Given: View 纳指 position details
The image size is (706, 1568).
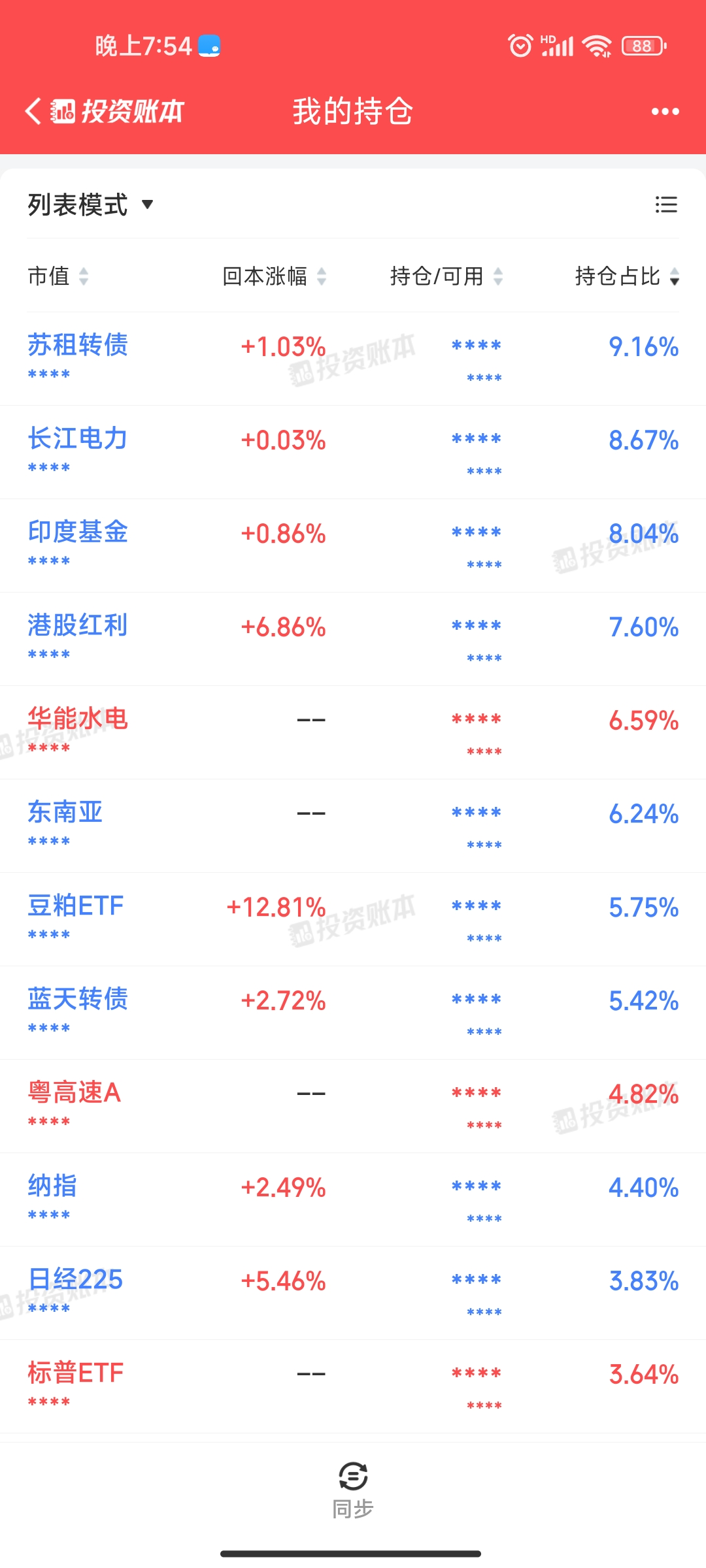Looking at the screenshot, I should pos(52,1186).
